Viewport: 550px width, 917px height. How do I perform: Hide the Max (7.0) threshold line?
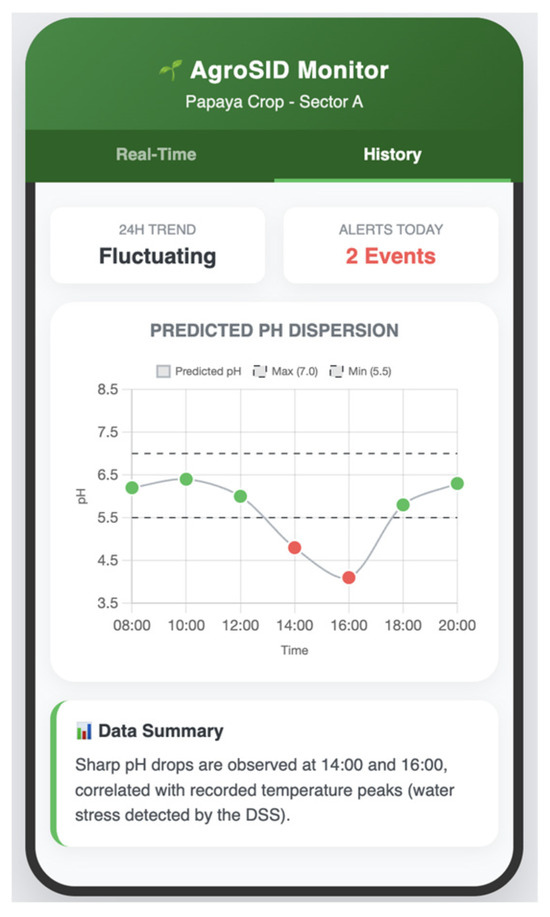285,371
